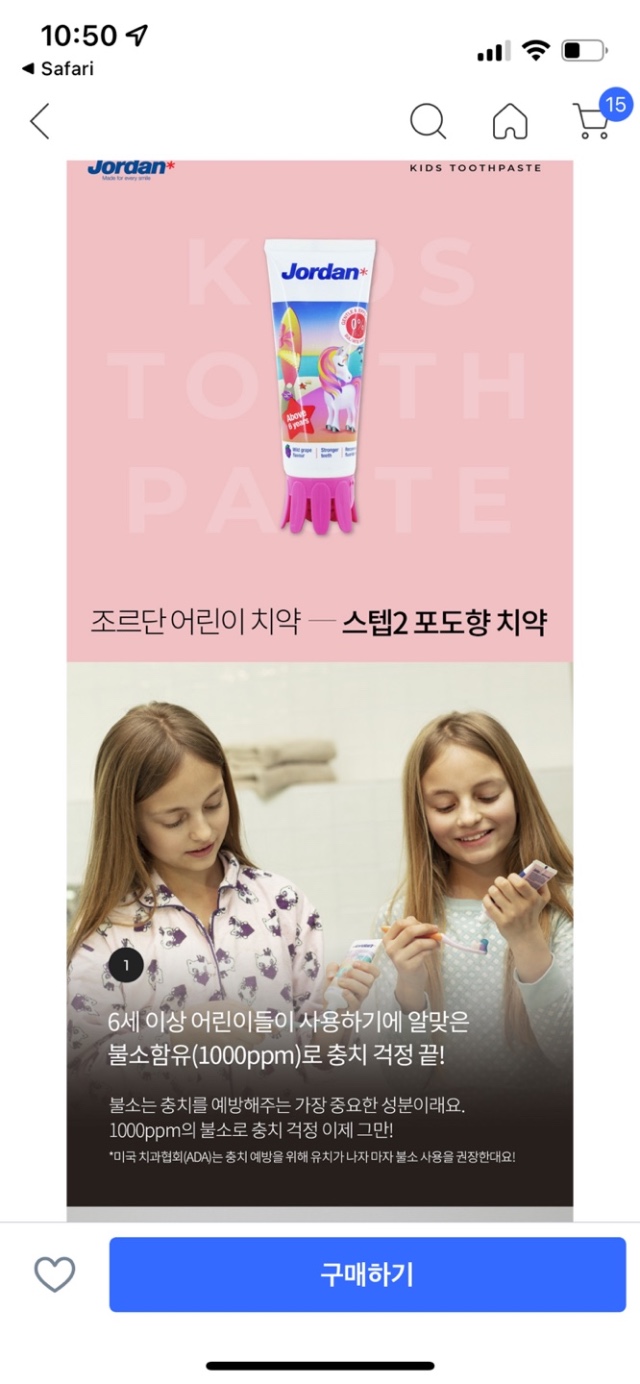Open the shopping cart with 15 items
Screen dimensions: 640x1384
click(593, 121)
